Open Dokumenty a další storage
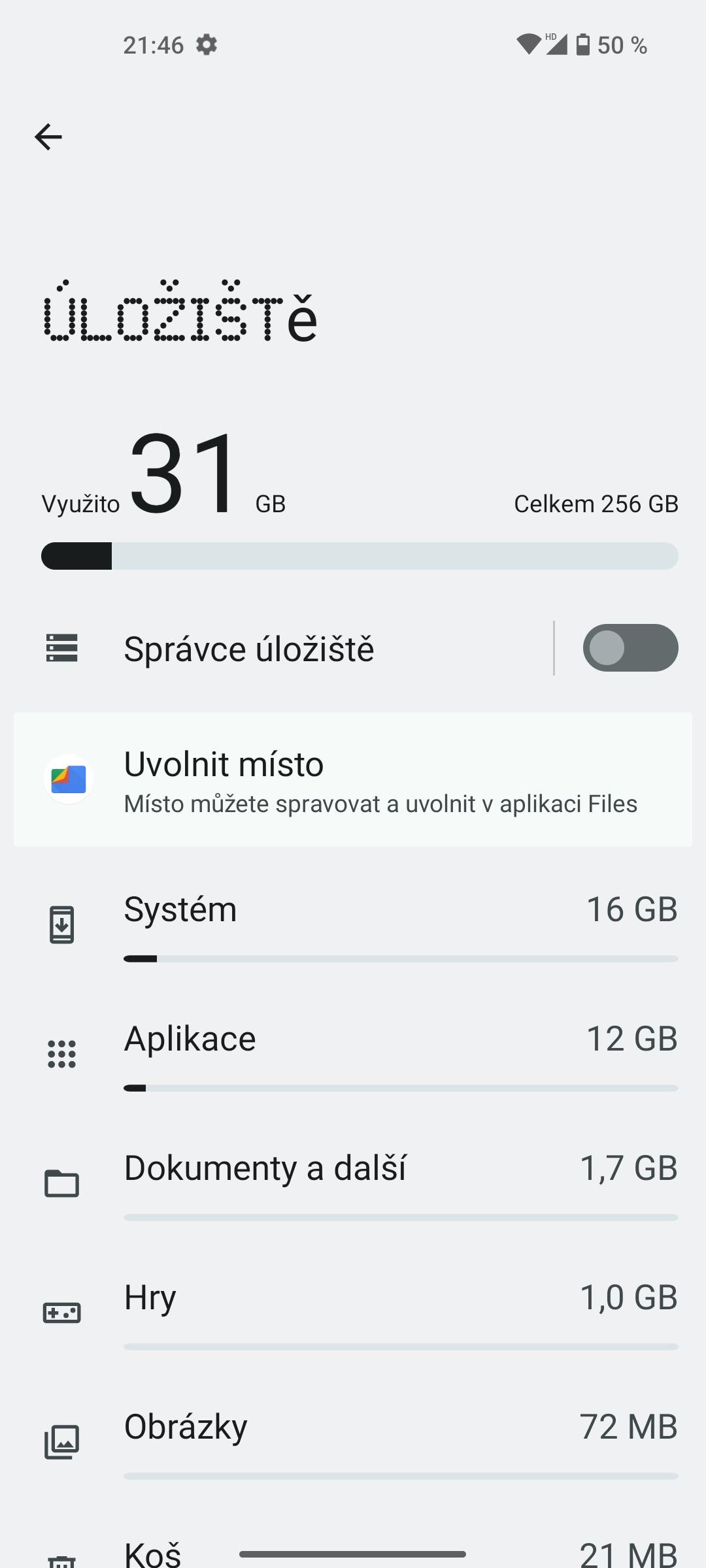Image resolution: width=706 pixels, height=1568 pixels. 353,1184
